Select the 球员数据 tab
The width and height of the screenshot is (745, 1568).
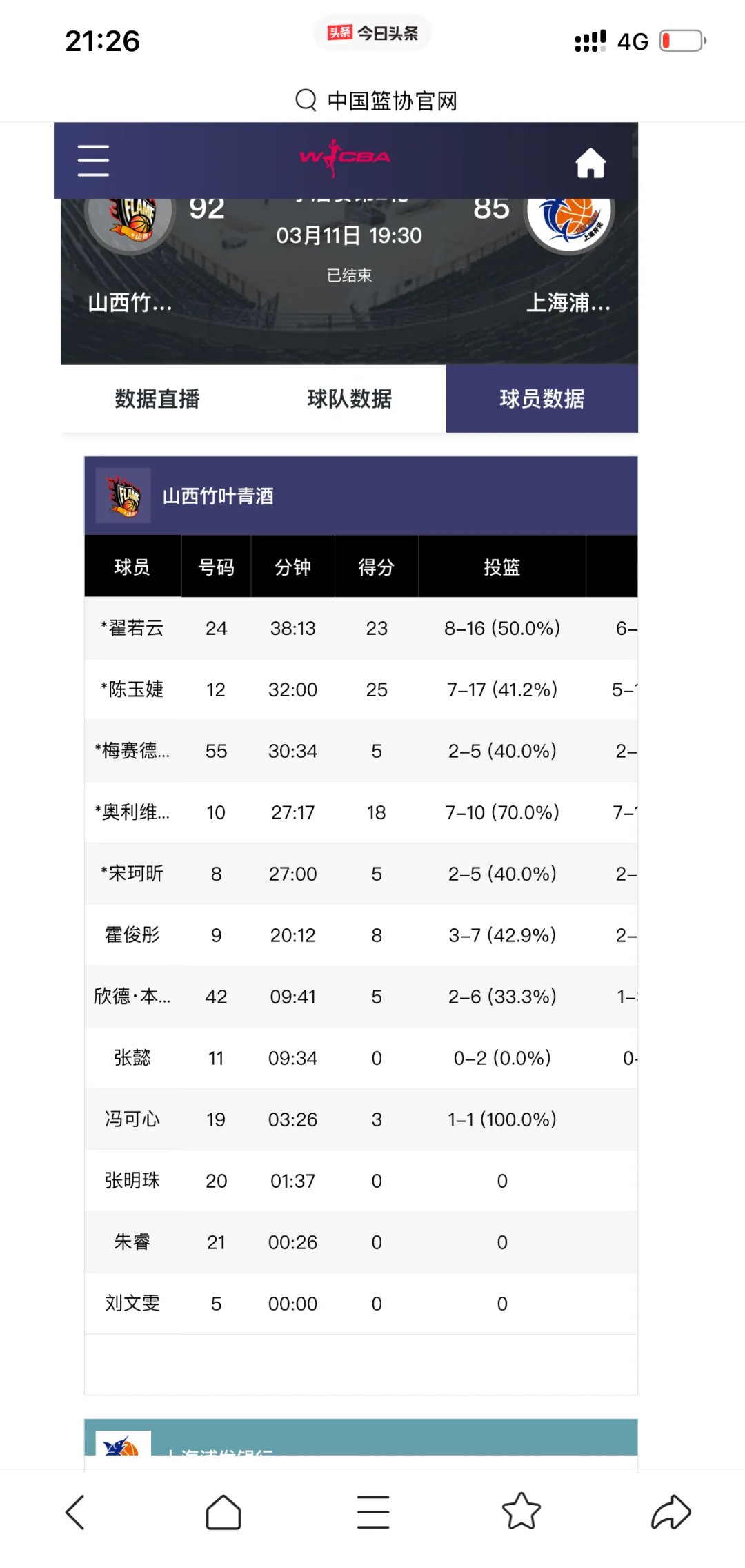pyautogui.click(x=542, y=399)
